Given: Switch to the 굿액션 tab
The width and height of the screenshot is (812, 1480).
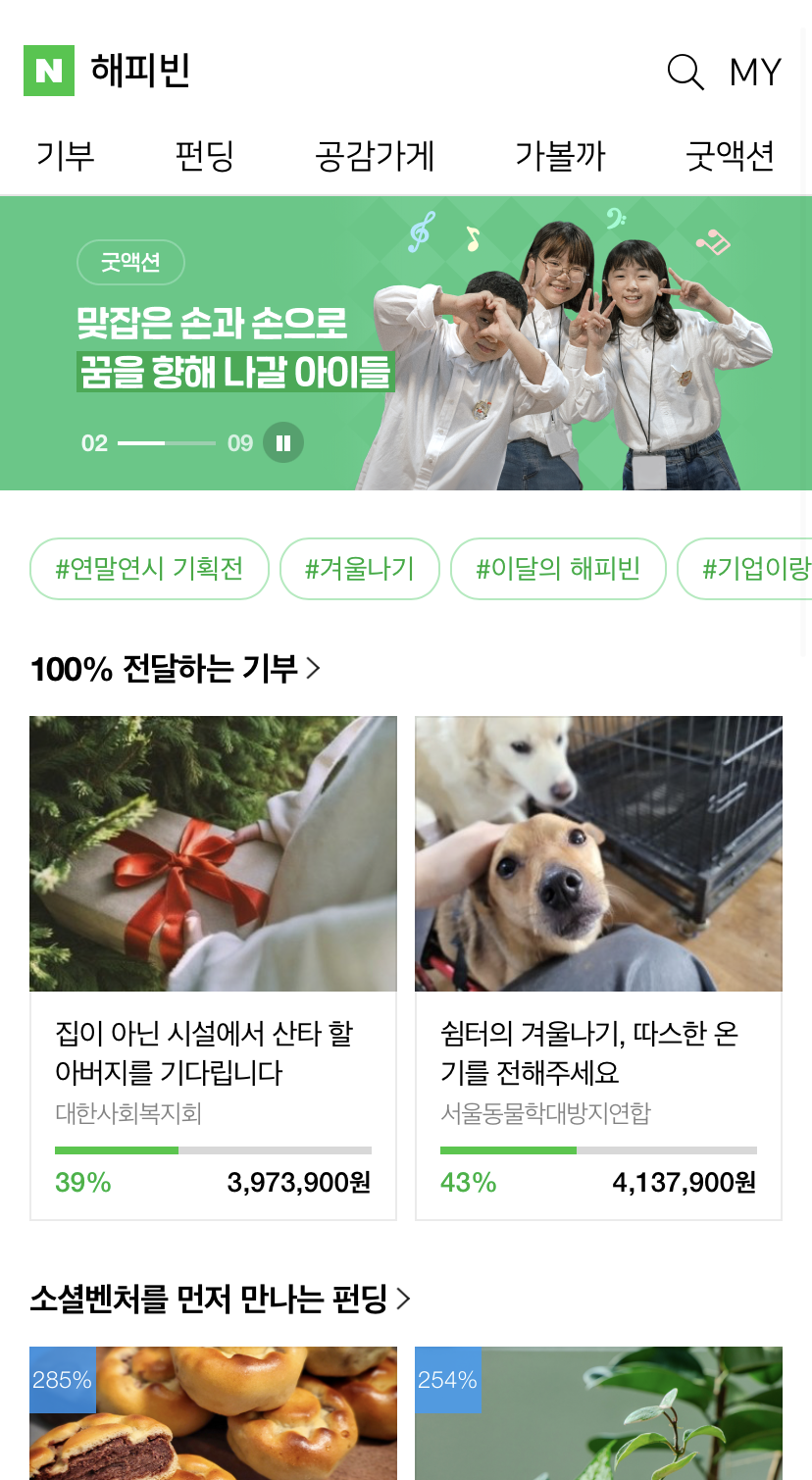Looking at the screenshot, I should (730, 156).
